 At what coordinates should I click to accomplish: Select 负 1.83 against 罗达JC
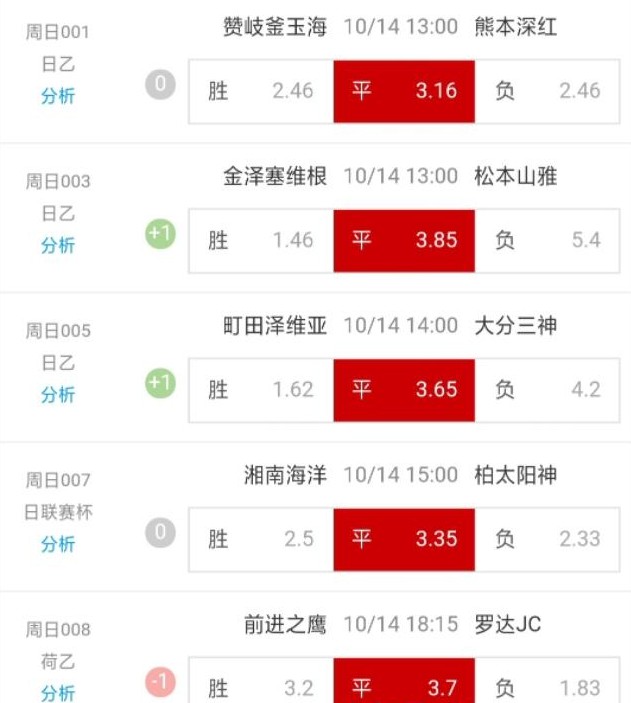pyautogui.click(x=547, y=687)
